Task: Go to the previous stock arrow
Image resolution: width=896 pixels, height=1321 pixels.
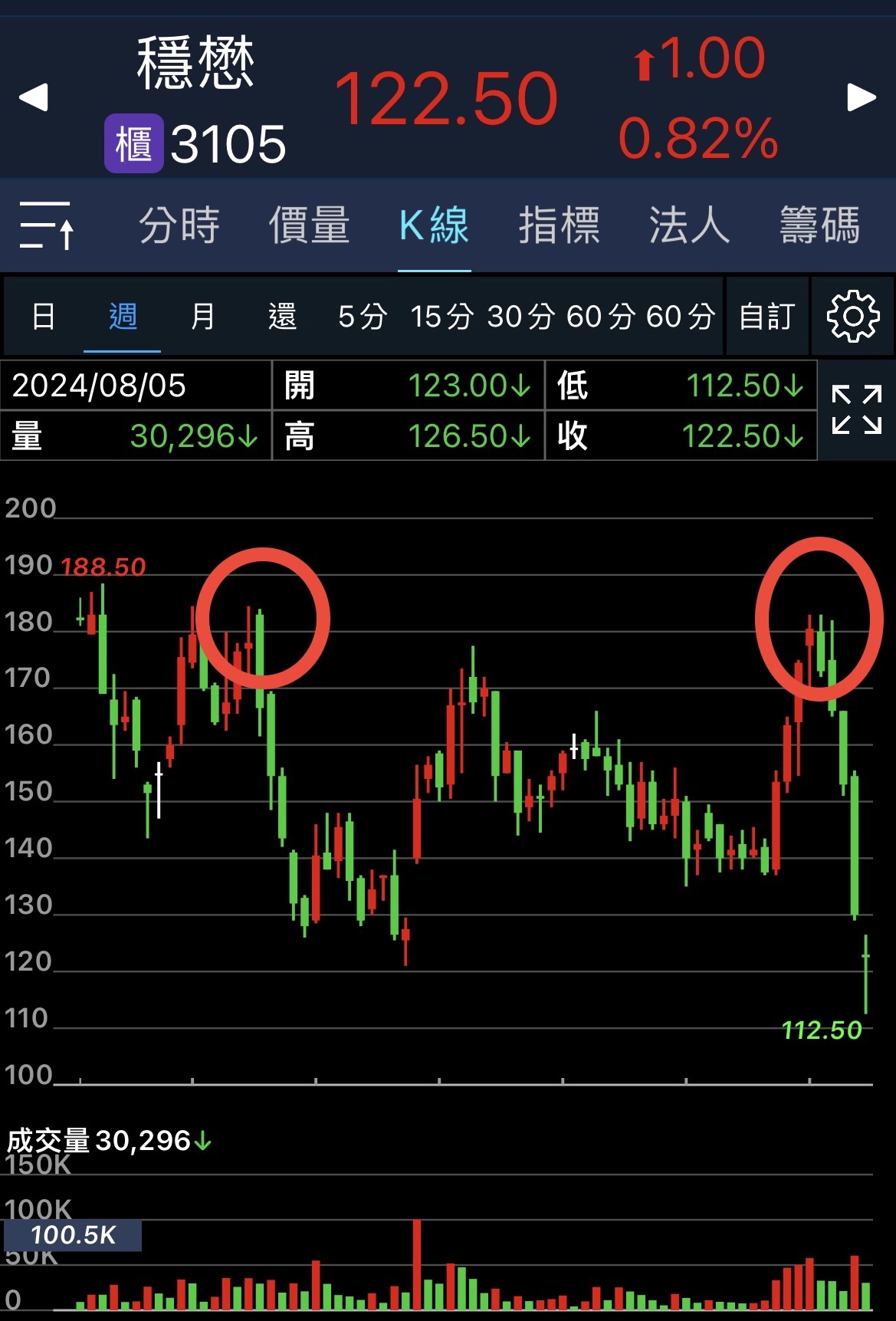Action: pos(34,97)
